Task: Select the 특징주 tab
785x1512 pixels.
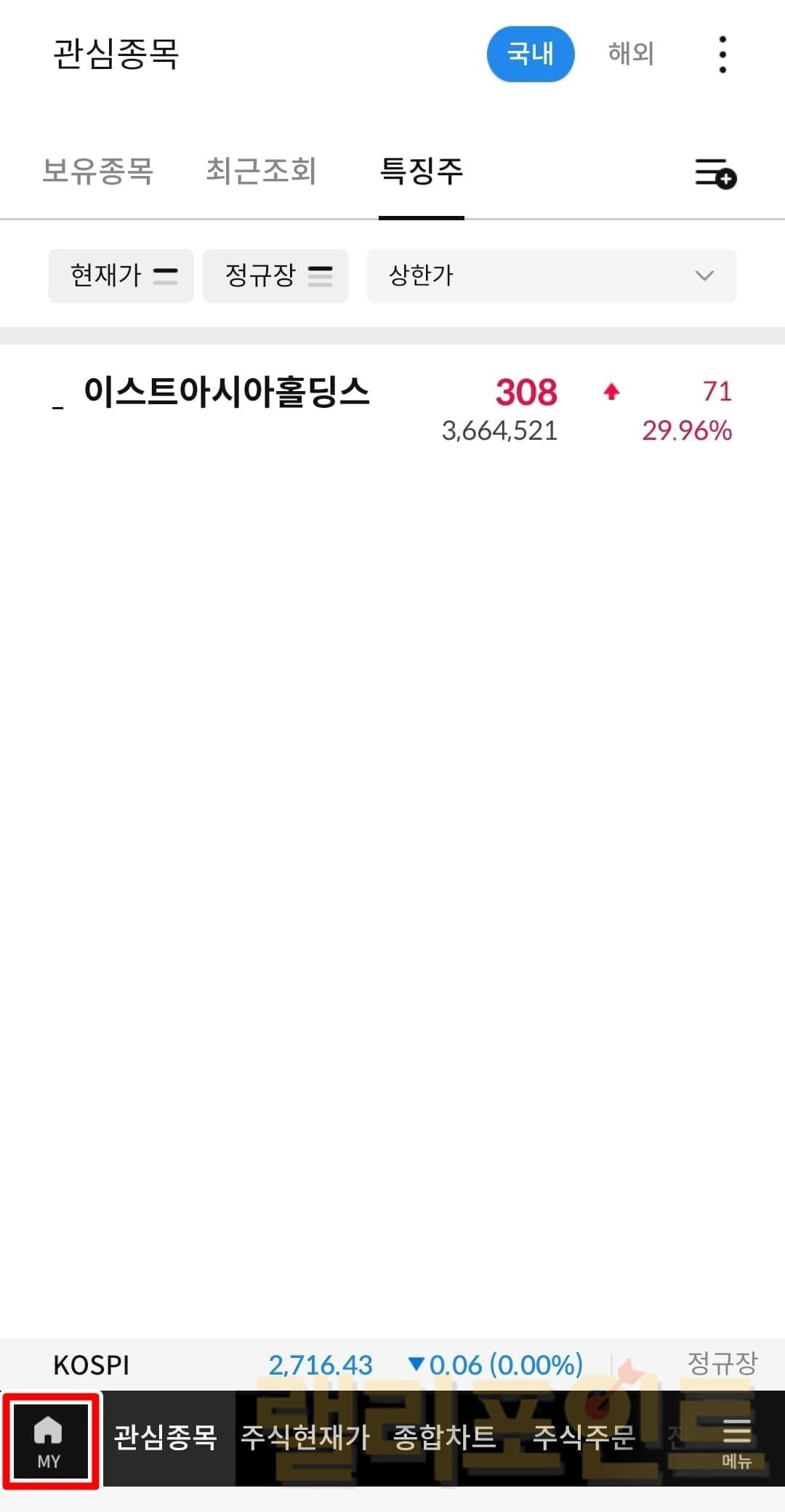Action: pos(422,172)
